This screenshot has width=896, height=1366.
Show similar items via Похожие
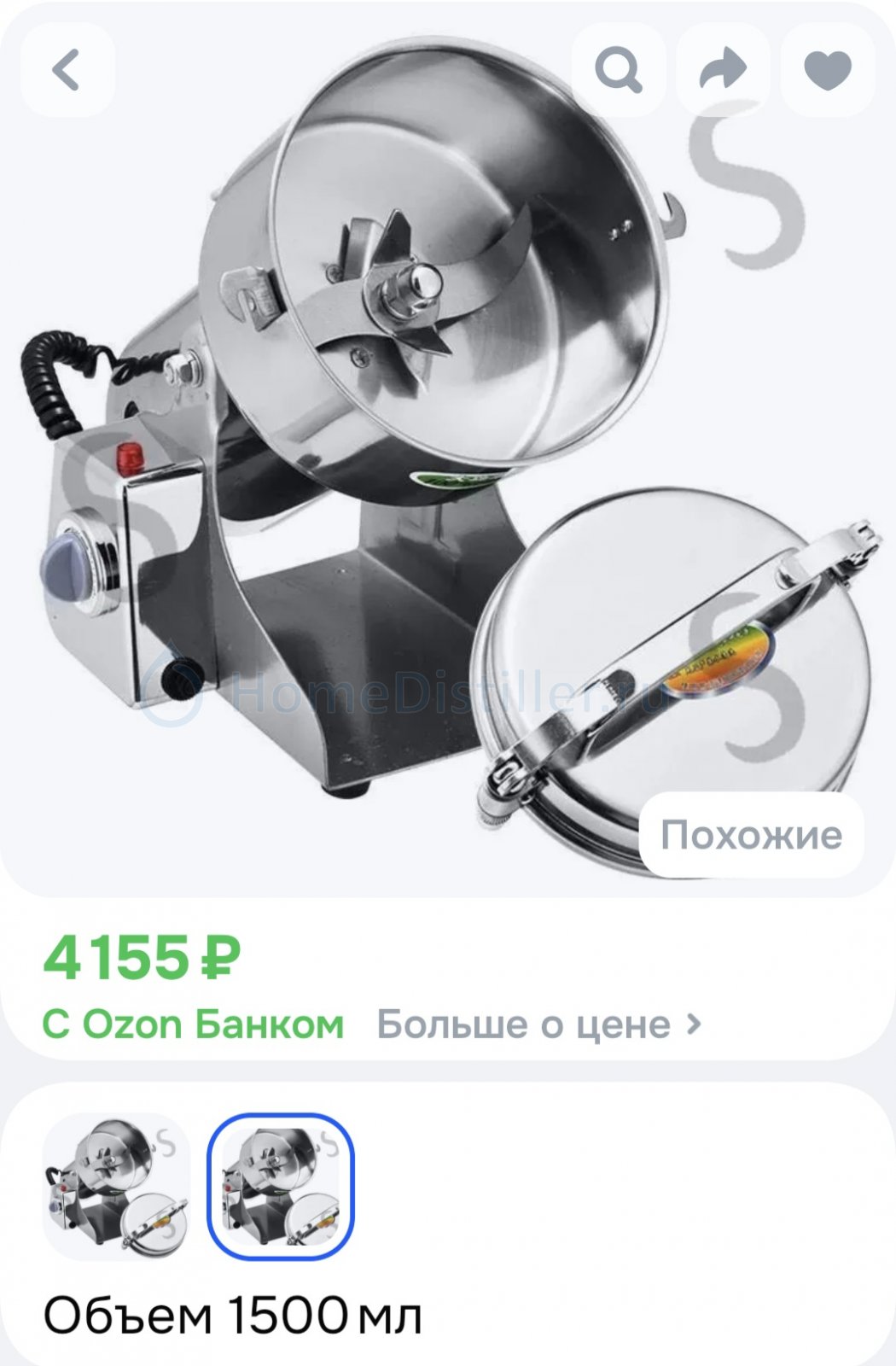(x=751, y=834)
